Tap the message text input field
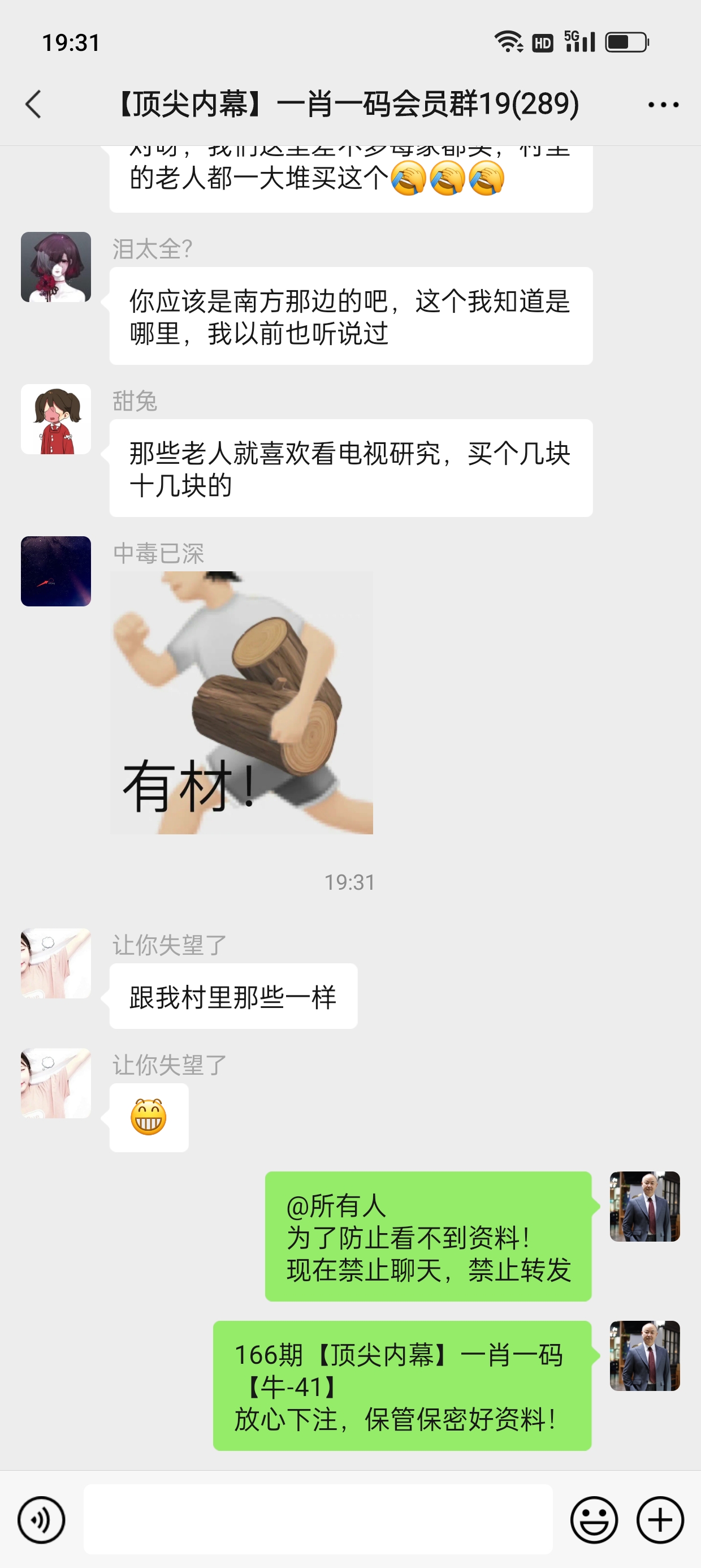Viewport: 701px width, 1568px height. click(x=318, y=1519)
